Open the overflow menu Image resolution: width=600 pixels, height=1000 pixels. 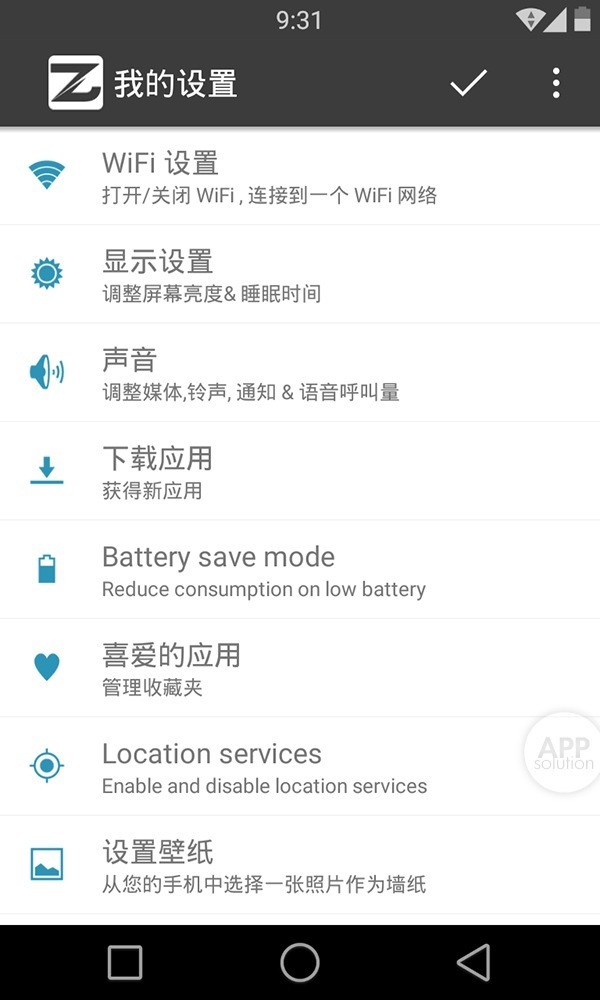556,83
